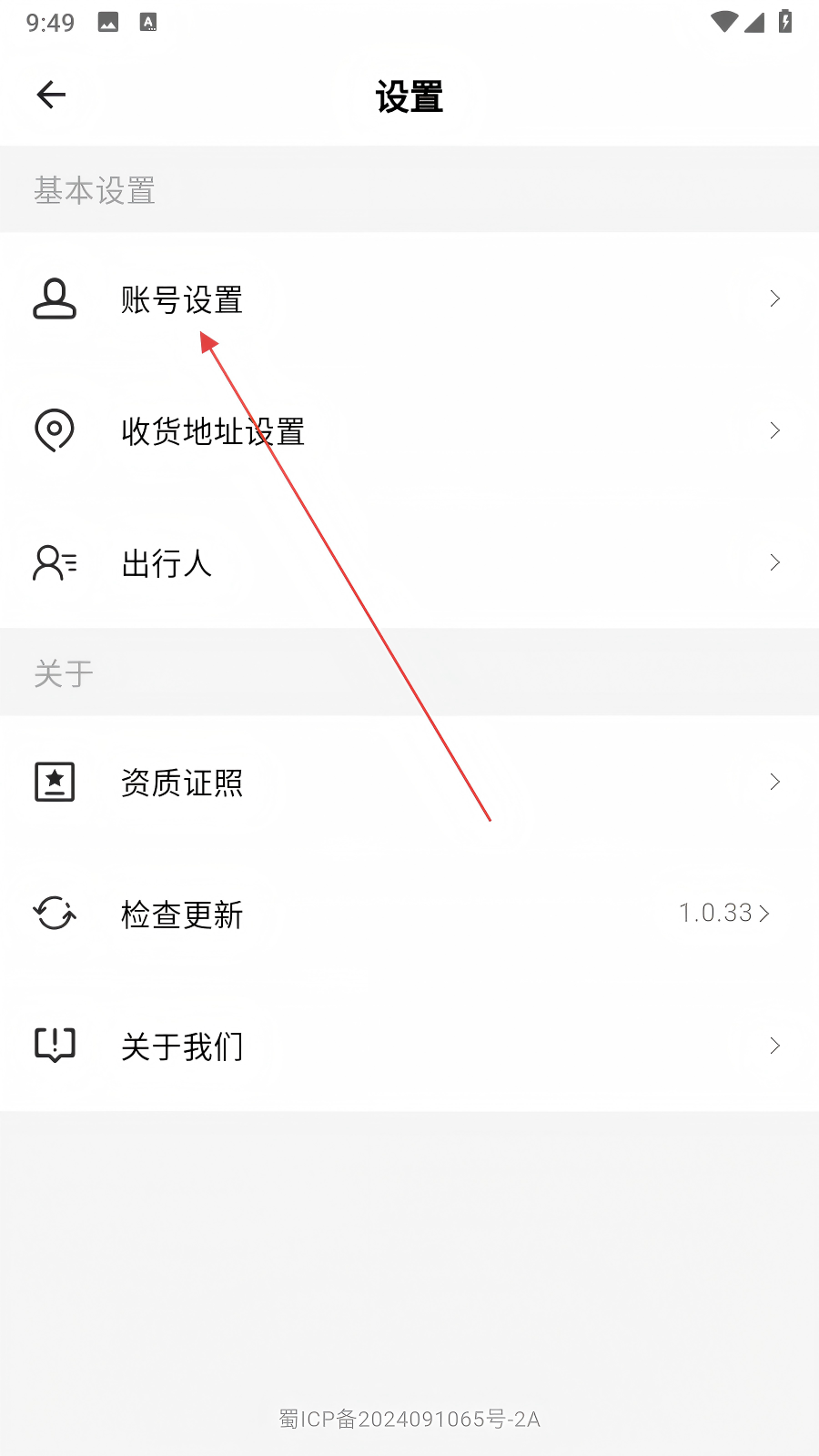The image size is (819, 1456).
Task: Tap 检查更新 to check for updates
Action: (409, 914)
